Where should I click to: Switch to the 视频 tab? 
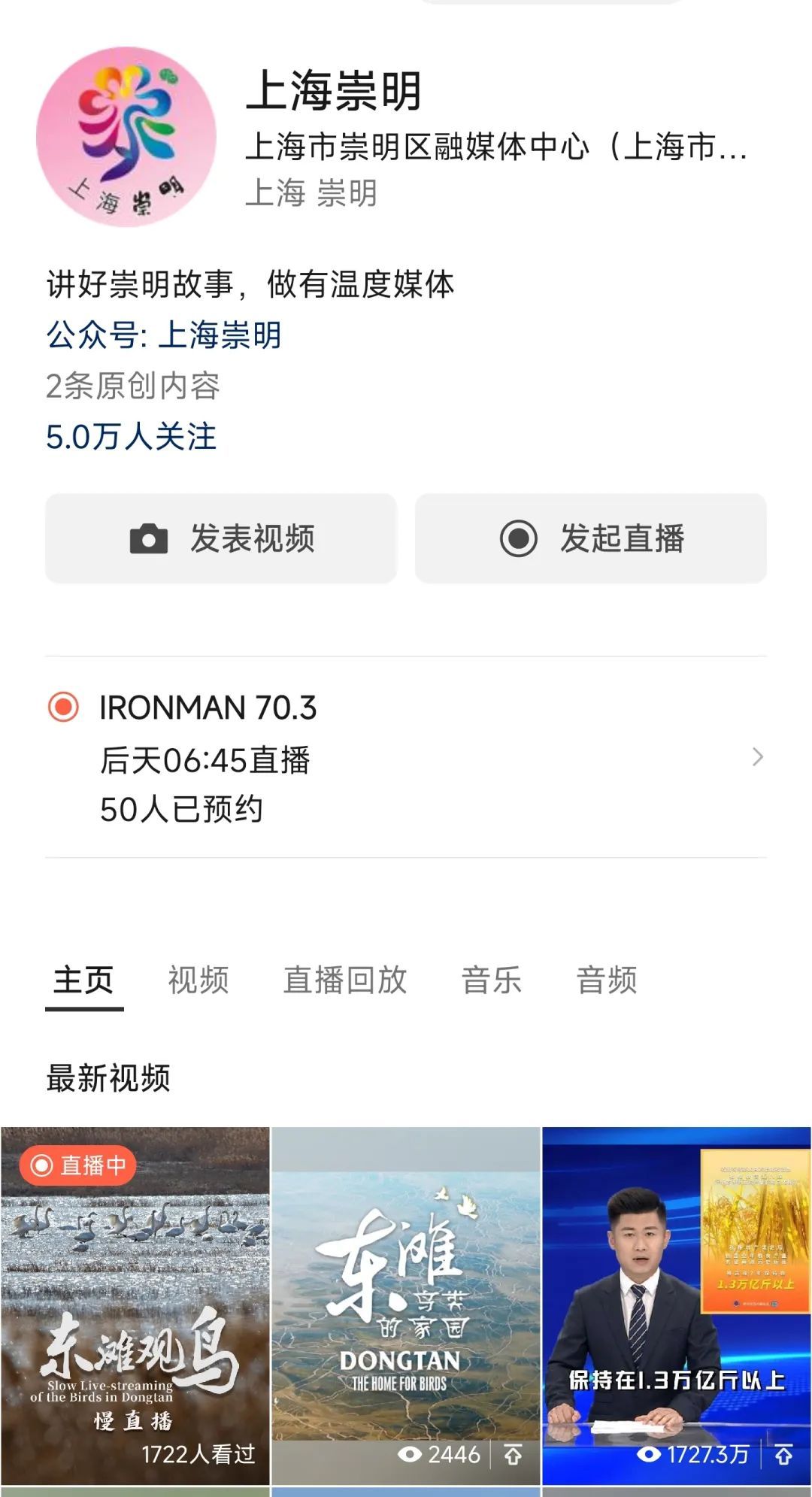(x=198, y=980)
